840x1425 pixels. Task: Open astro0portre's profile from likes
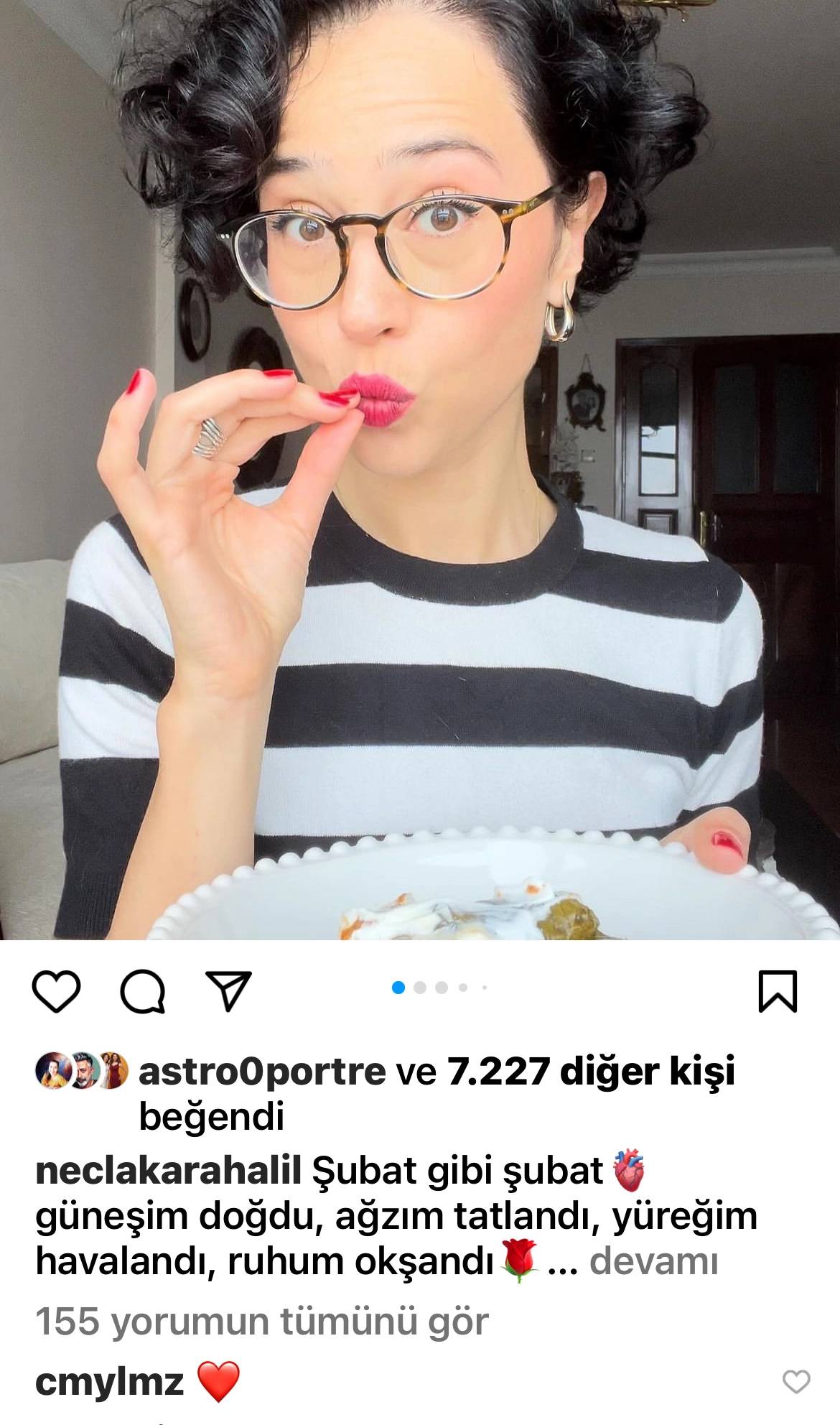tap(262, 1072)
